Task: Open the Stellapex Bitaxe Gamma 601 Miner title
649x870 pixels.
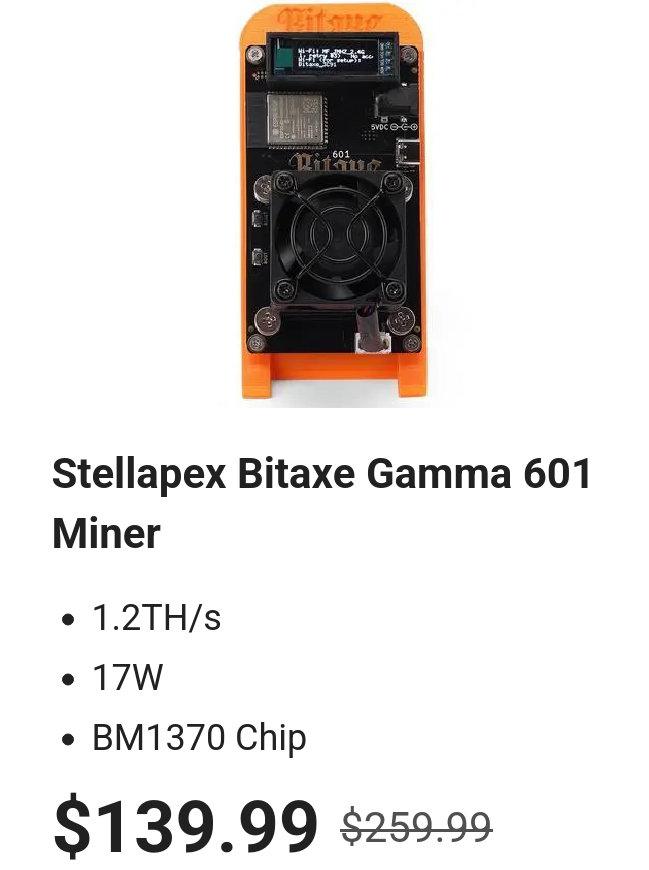Action: tap(321, 503)
